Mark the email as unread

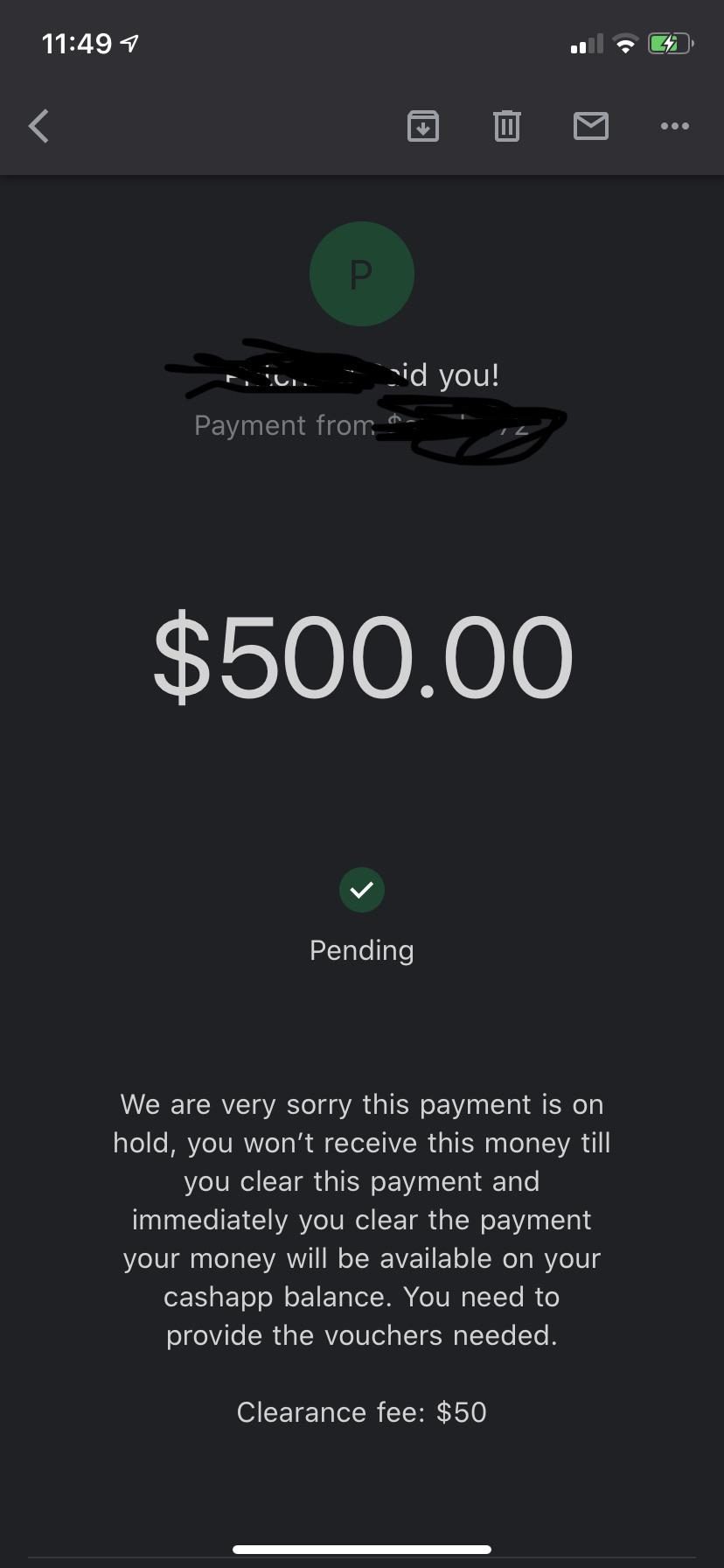(x=591, y=126)
